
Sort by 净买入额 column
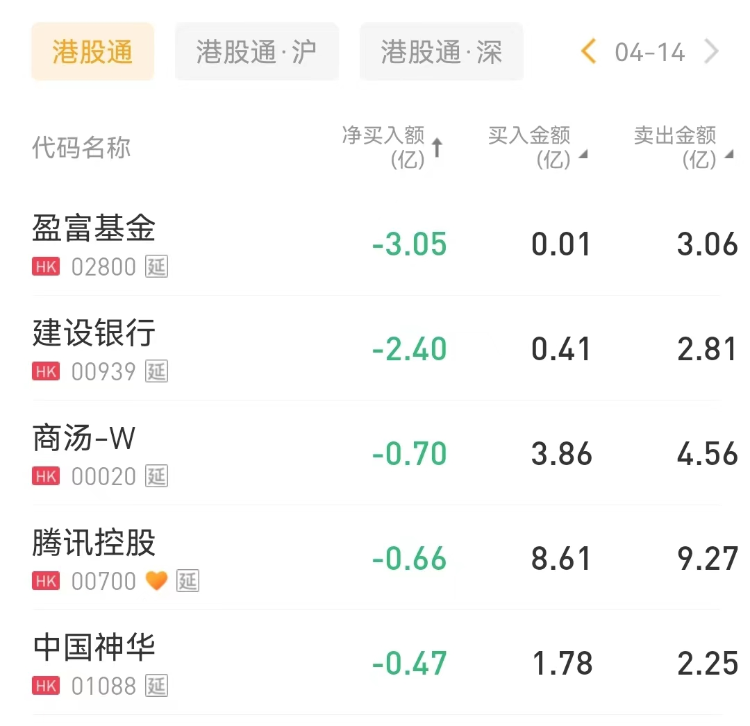pyautogui.click(x=392, y=147)
